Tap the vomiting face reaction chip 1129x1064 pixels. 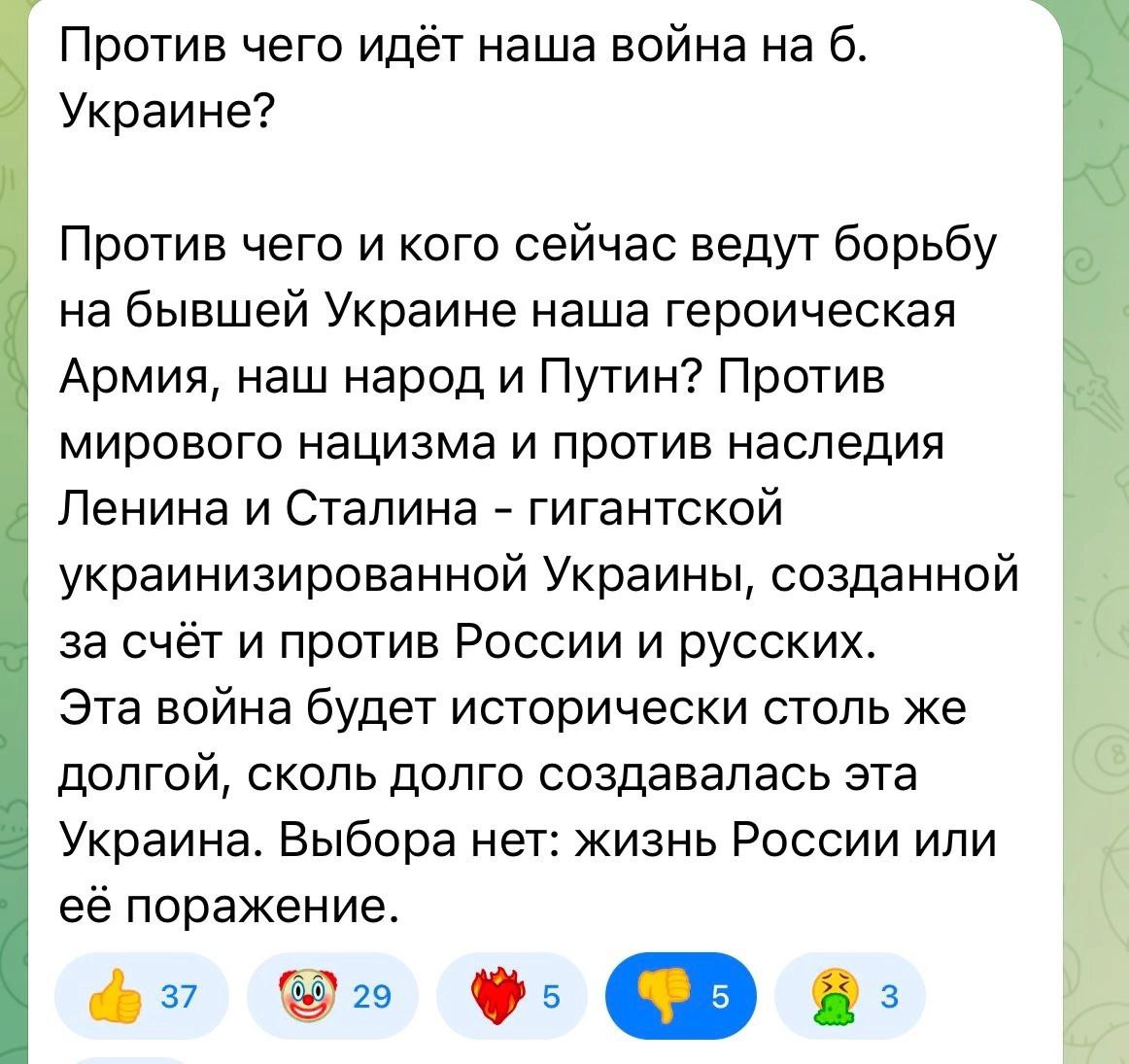850,997
